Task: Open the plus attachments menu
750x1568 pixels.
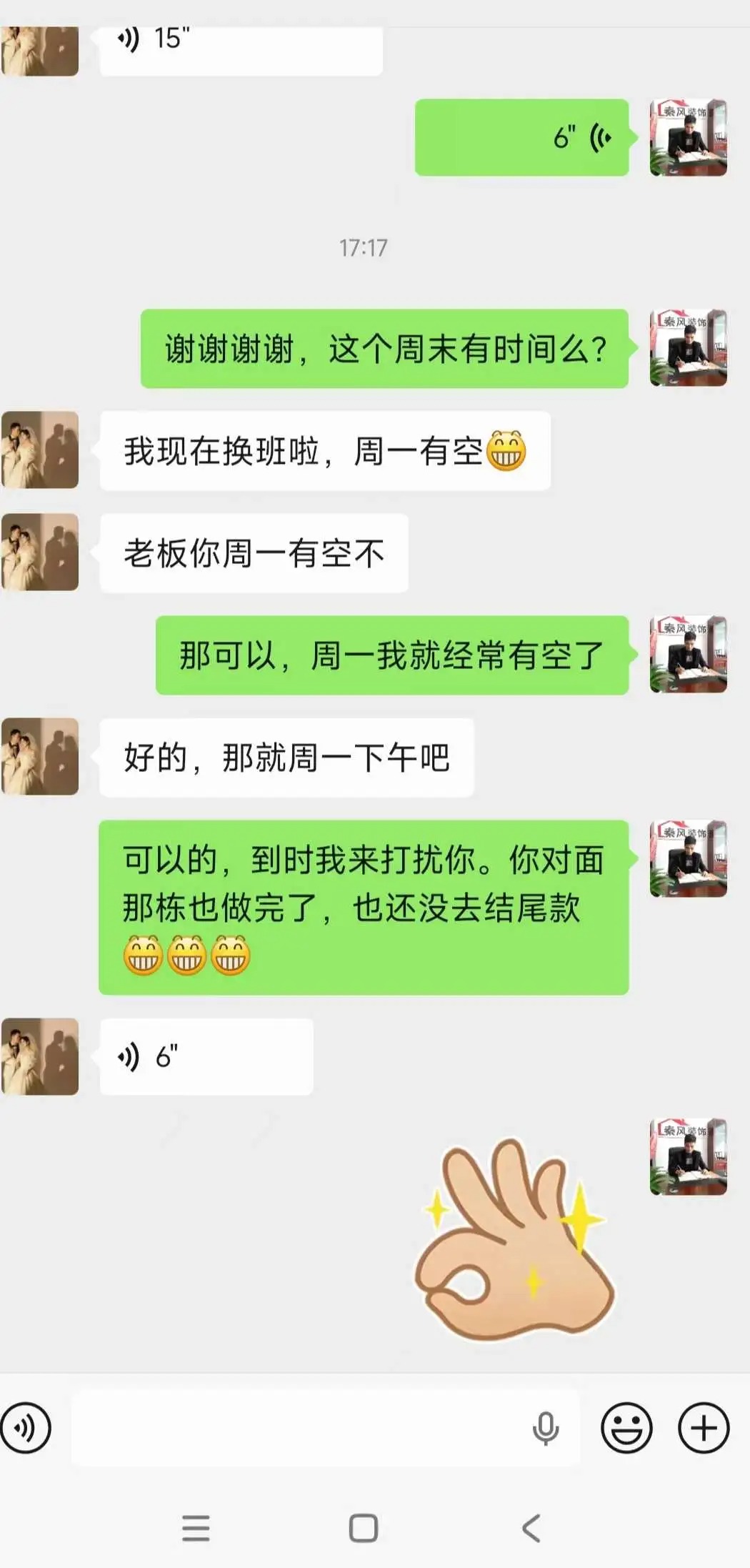Action: pos(704,1429)
